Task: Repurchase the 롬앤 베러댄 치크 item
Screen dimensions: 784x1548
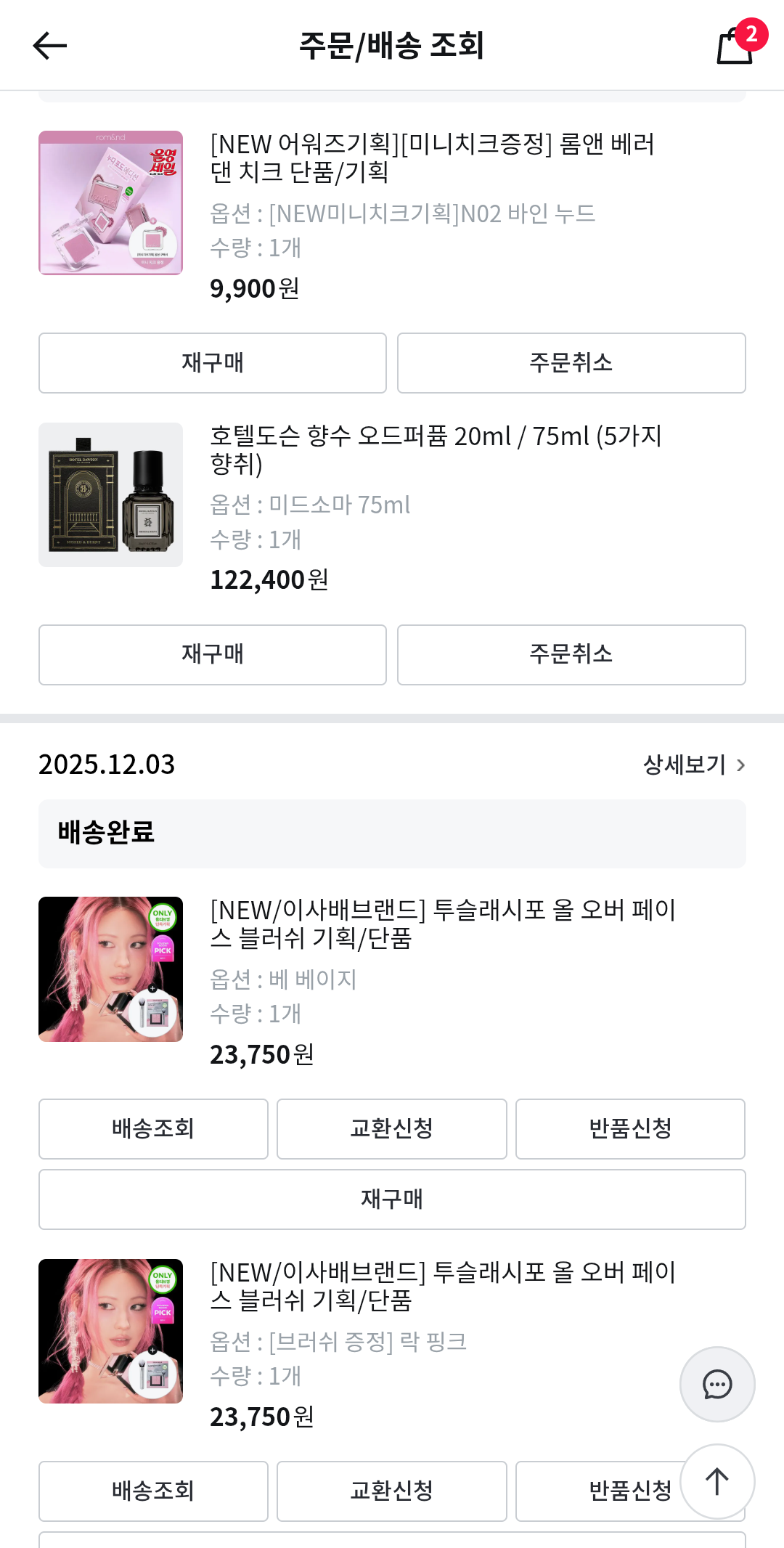Action: click(212, 363)
